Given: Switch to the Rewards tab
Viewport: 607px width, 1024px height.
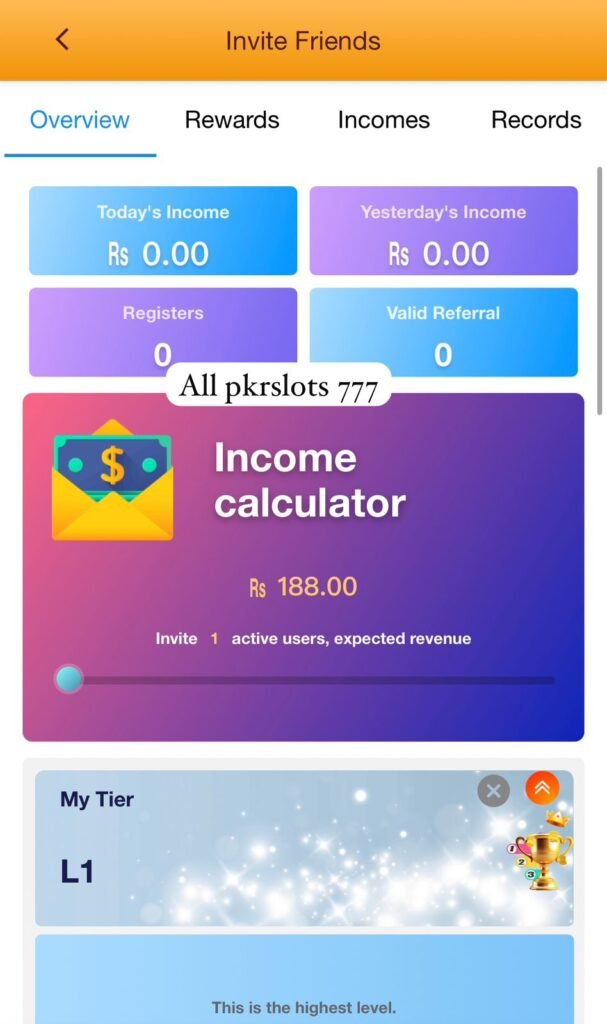Looking at the screenshot, I should coord(232,120).
